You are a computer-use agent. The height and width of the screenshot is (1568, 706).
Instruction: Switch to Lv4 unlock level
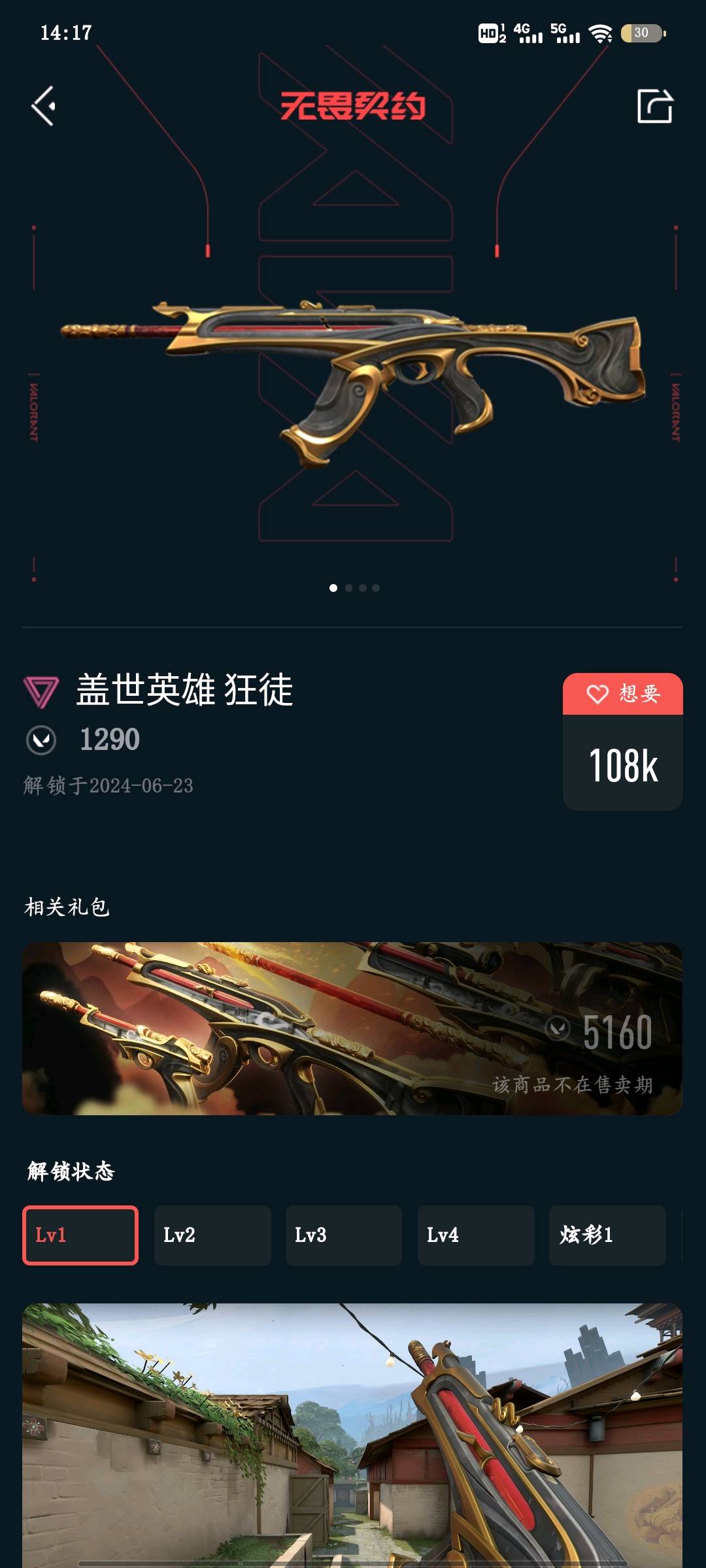click(x=476, y=1235)
